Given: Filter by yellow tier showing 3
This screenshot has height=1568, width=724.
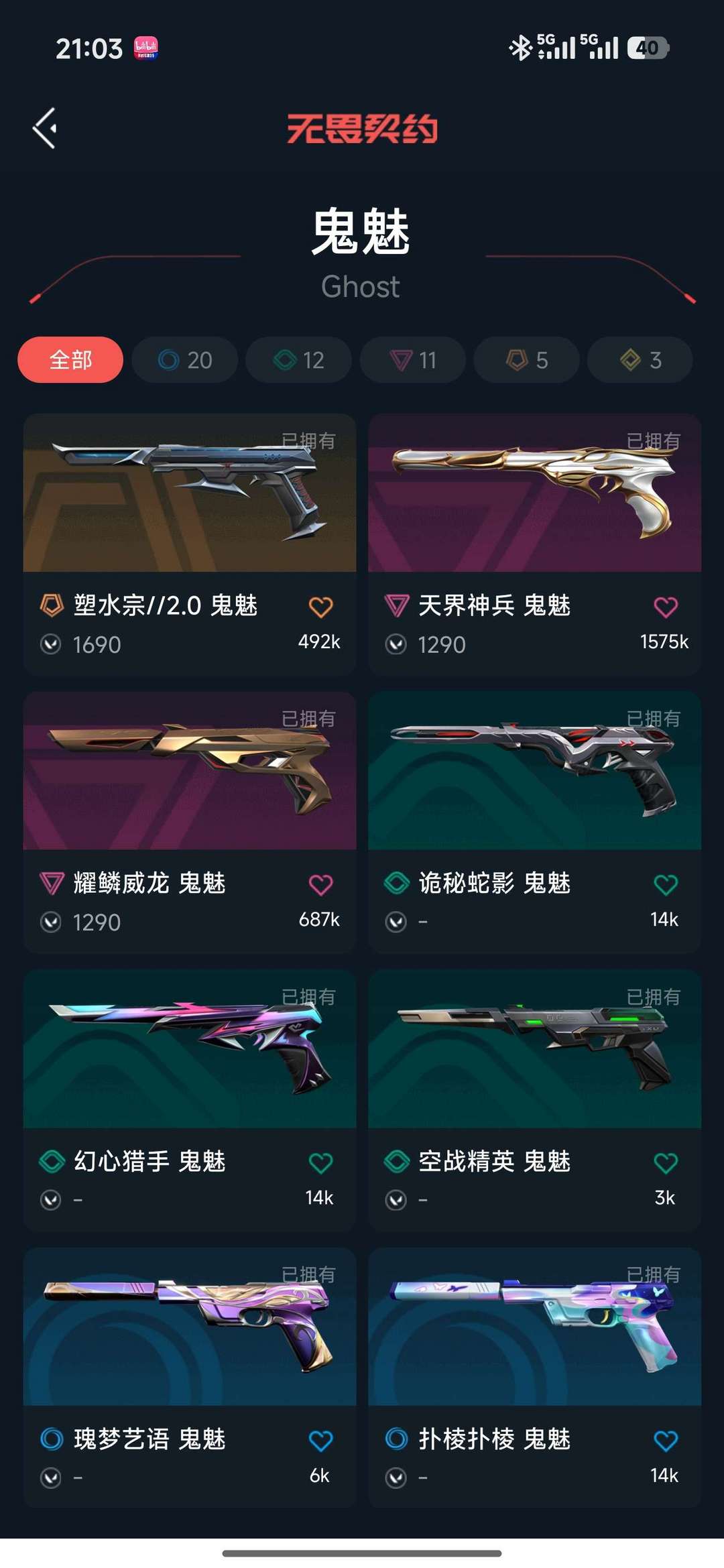Looking at the screenshot, I should 640,360.
